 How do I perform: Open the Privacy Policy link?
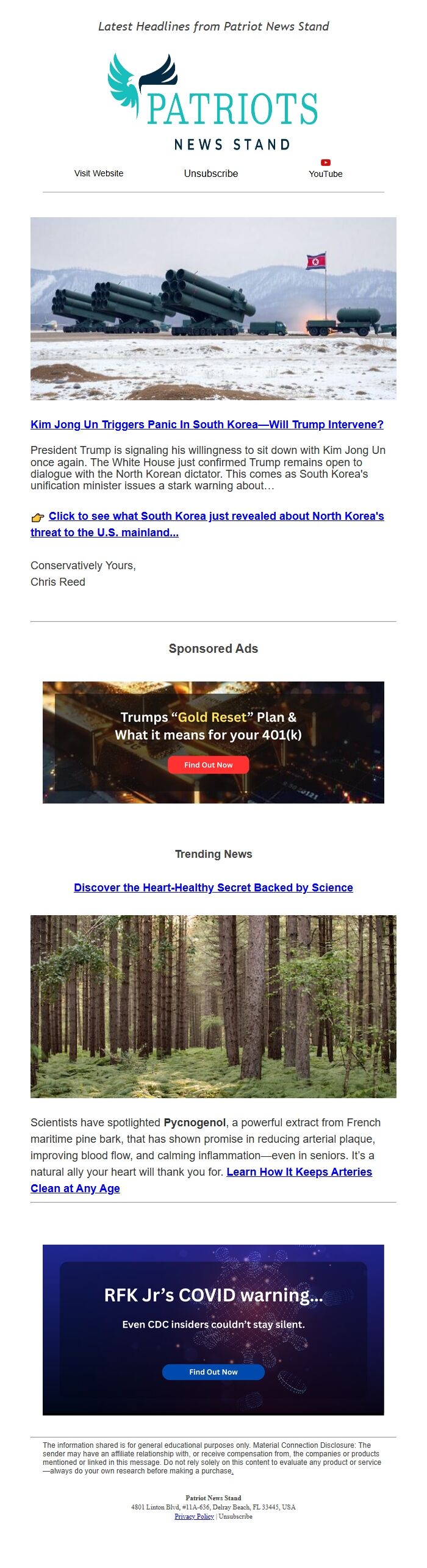tap(194, 1516)
